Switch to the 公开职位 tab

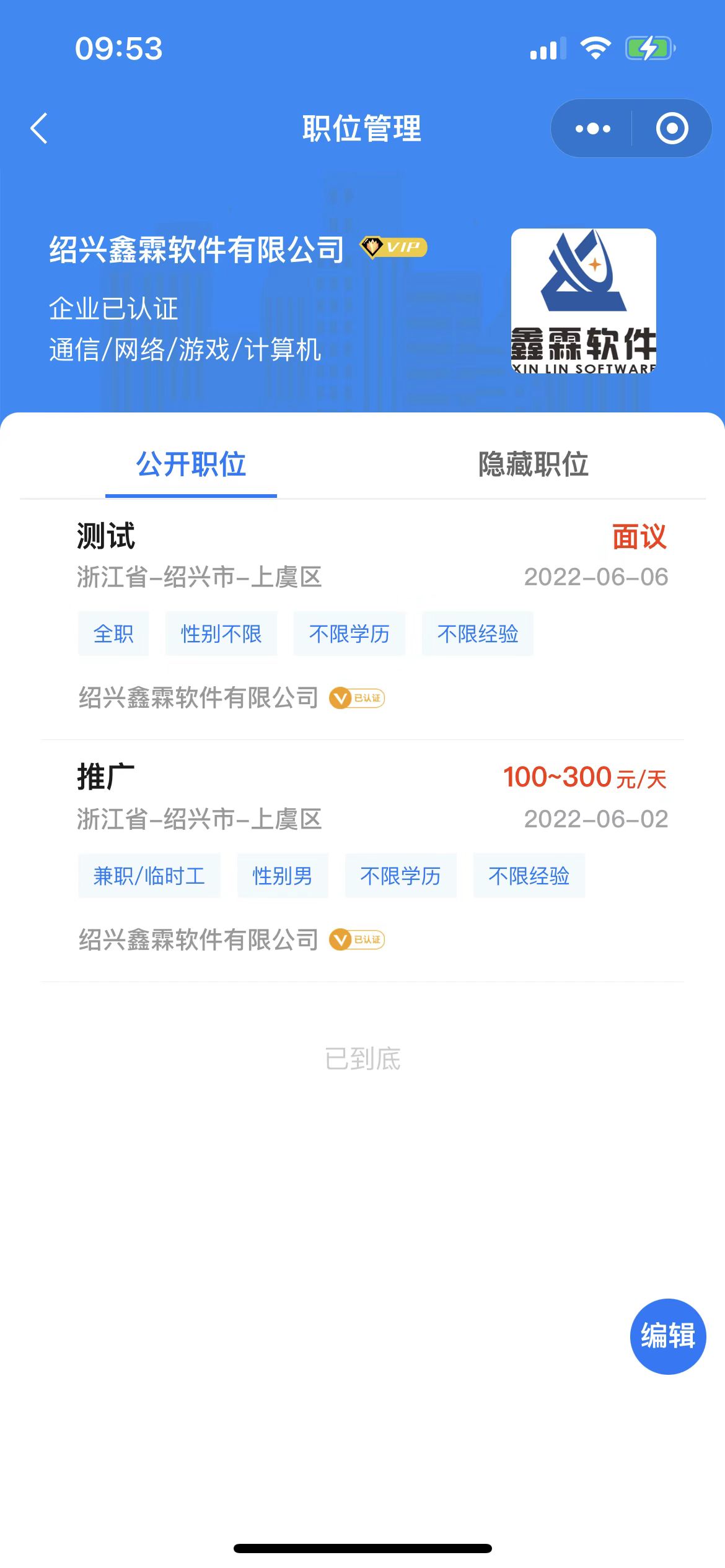coord(191,464)
